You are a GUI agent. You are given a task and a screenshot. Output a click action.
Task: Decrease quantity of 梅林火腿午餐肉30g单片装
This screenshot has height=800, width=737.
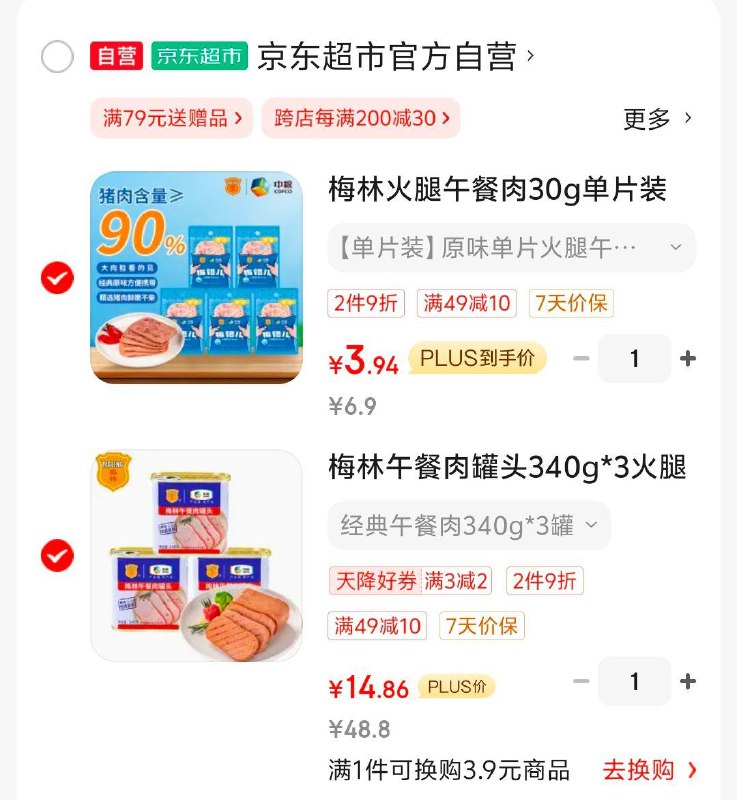pos(581,358)
